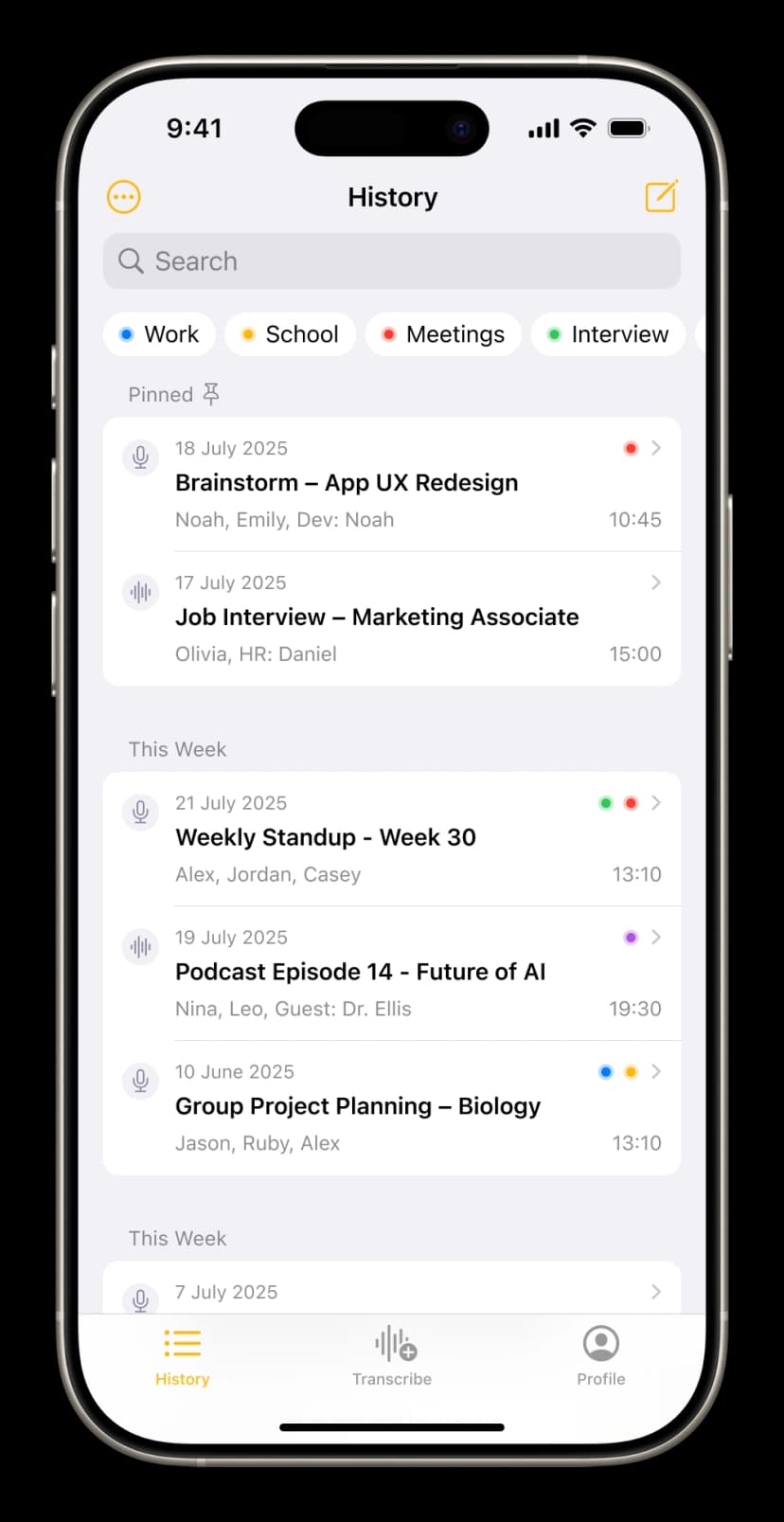Open Podcast Episode 14 - Future of AI
This screenshot has width=784, height=1522.
(391, 974)
